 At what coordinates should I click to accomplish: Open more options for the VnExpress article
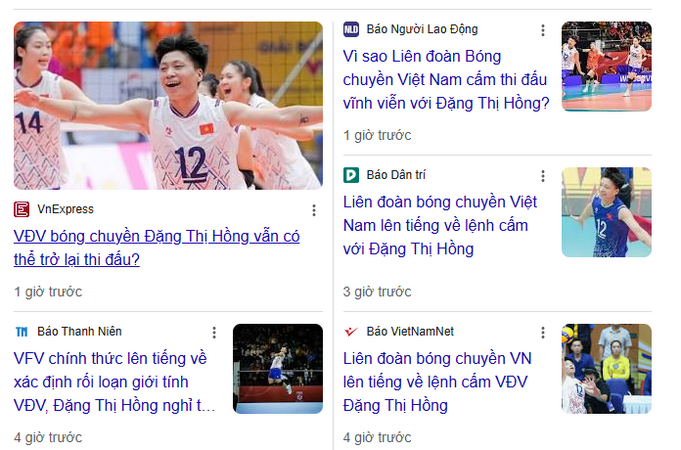coord(313,210)
